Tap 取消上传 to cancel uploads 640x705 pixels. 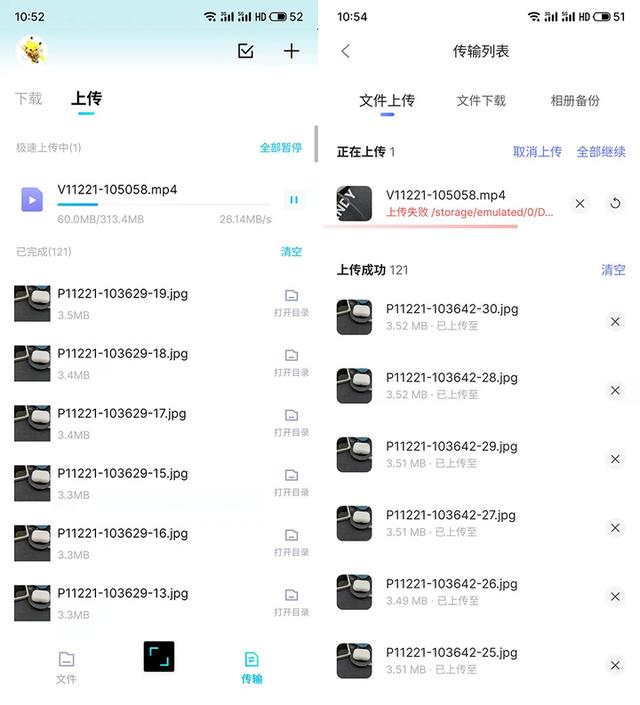537,152
